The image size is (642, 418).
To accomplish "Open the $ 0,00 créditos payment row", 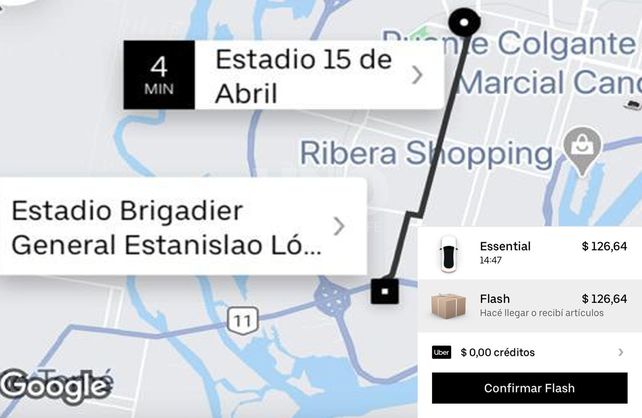I will 529,352.
